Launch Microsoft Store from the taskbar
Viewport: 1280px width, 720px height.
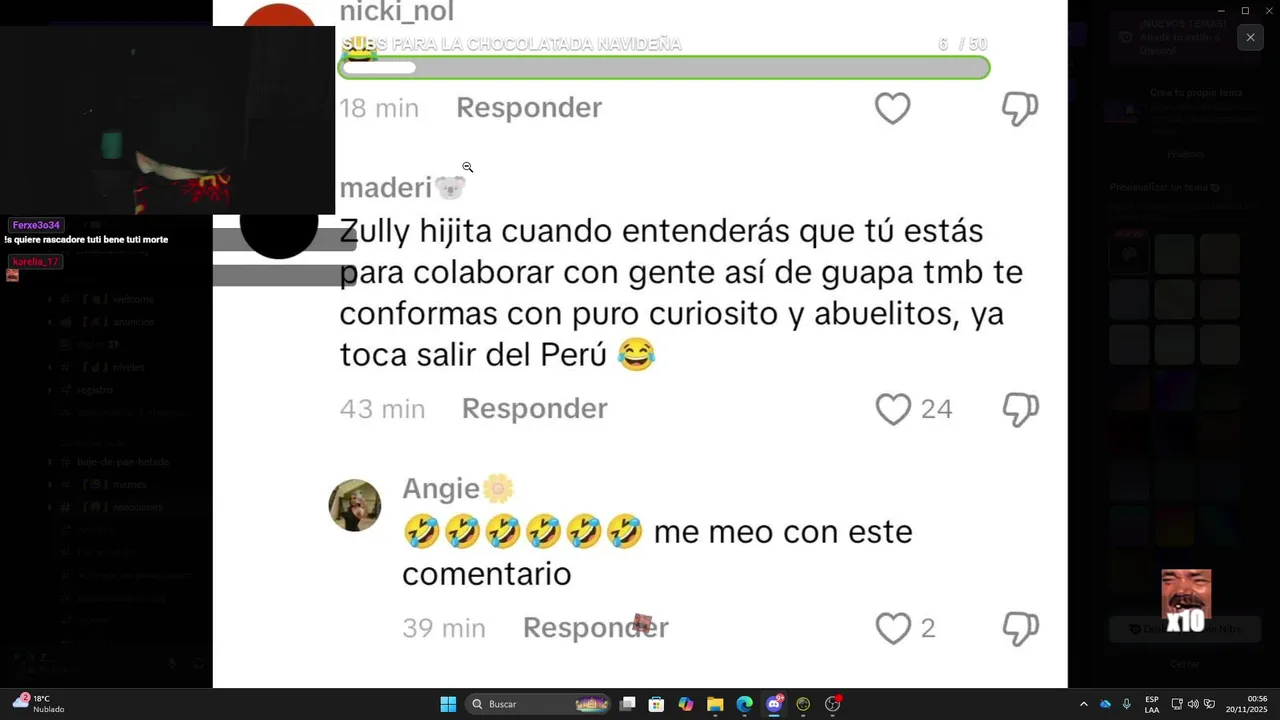(x=656, y=704)
